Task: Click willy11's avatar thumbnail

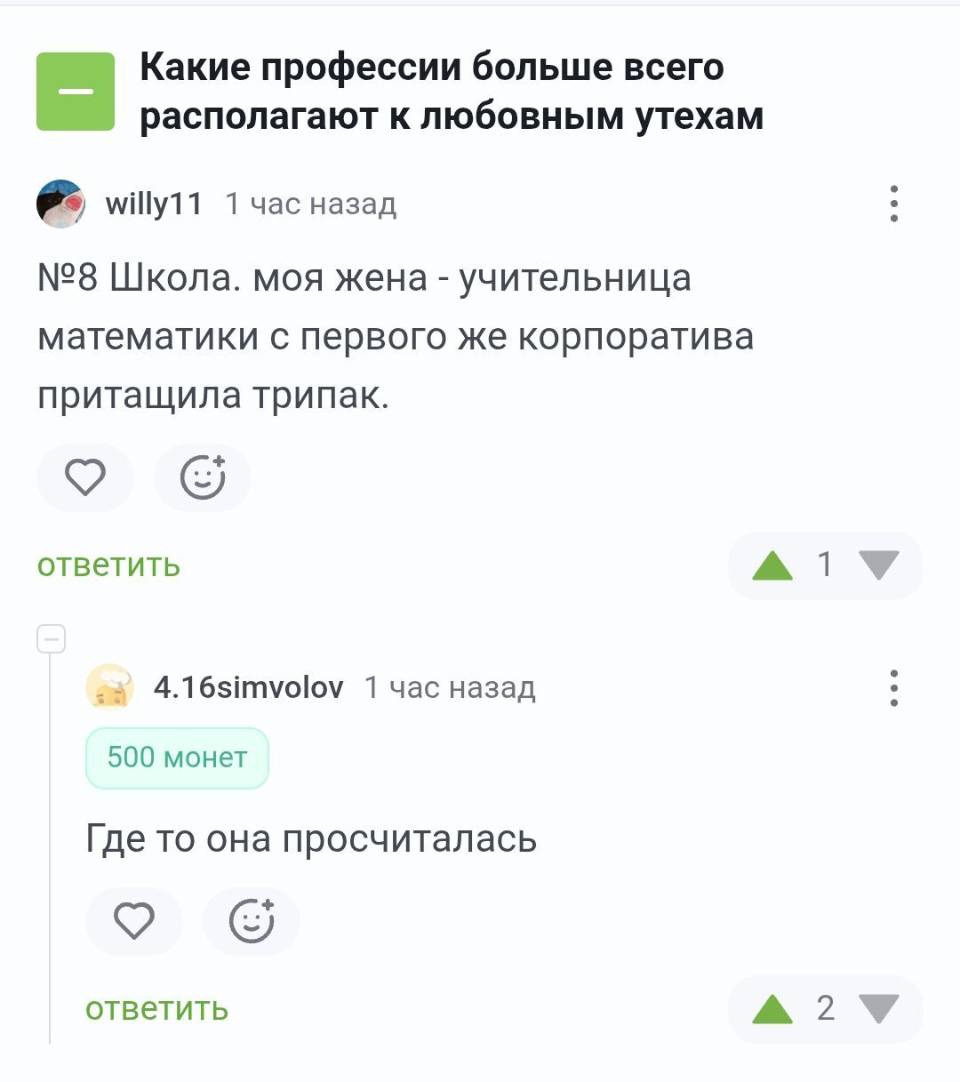Action: (61, 202)
